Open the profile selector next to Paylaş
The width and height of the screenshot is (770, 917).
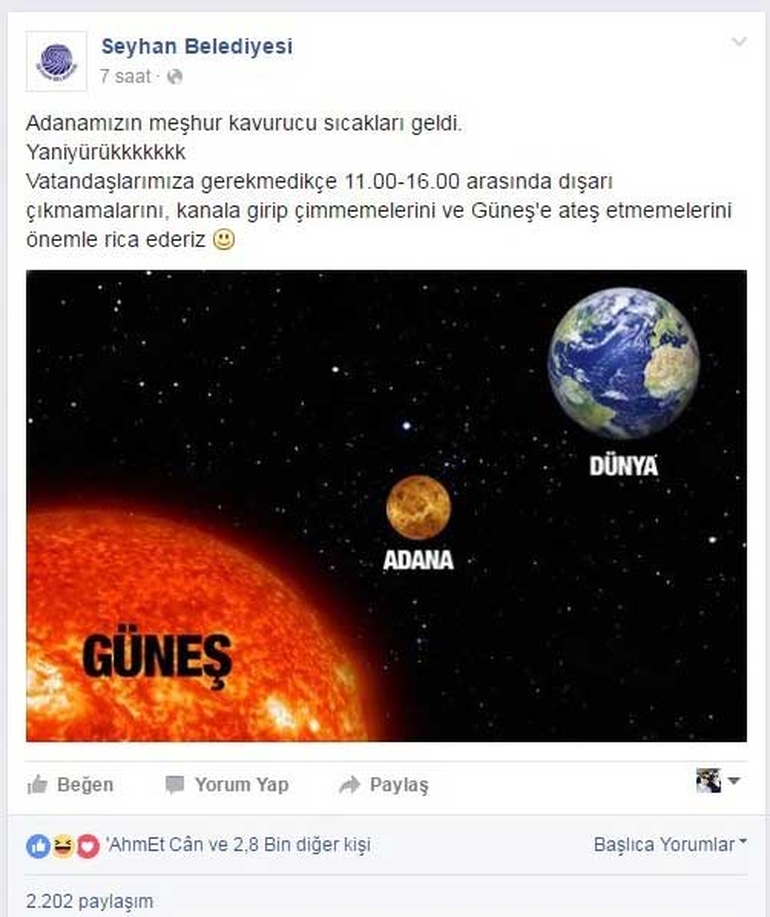[x=718, y=781]
